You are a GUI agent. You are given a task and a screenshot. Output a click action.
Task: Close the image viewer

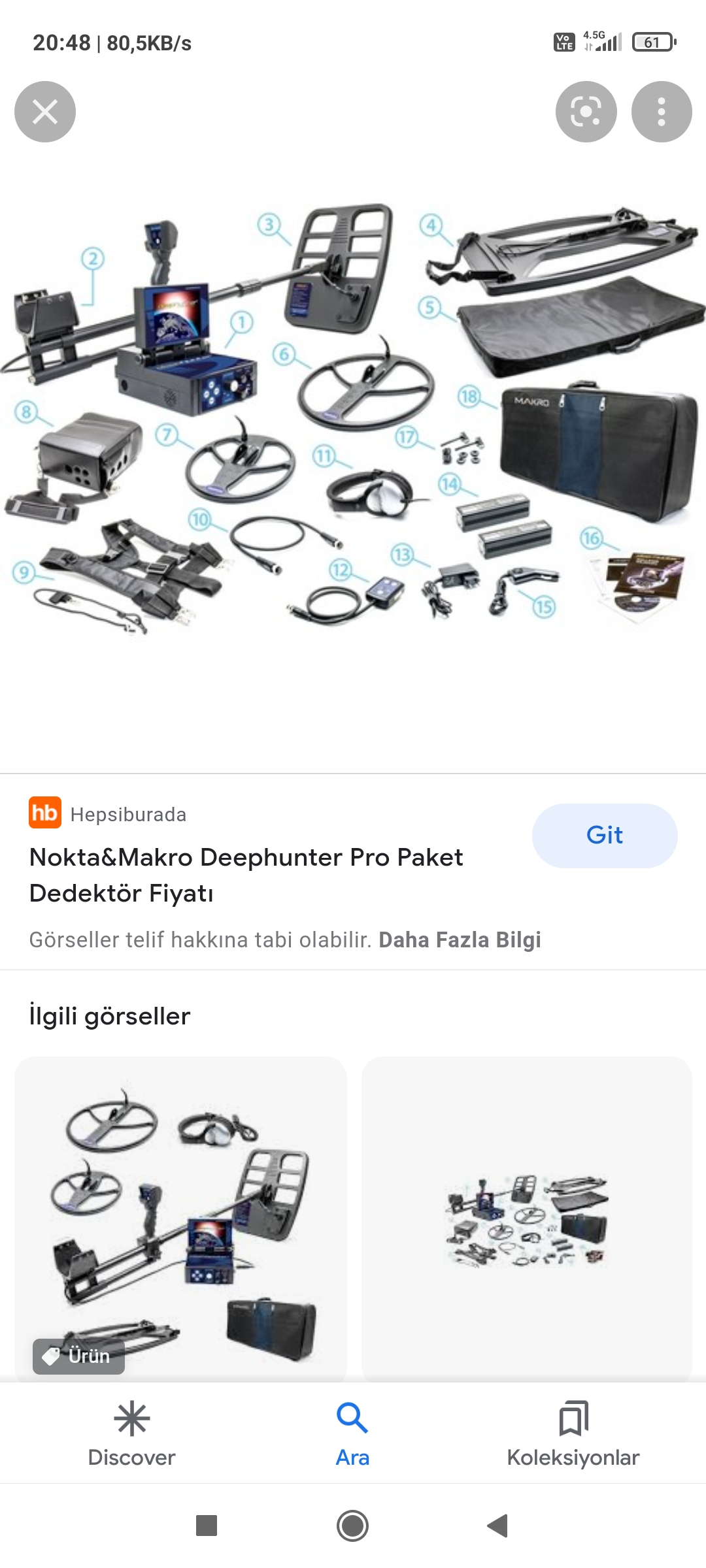click(45, 112)
